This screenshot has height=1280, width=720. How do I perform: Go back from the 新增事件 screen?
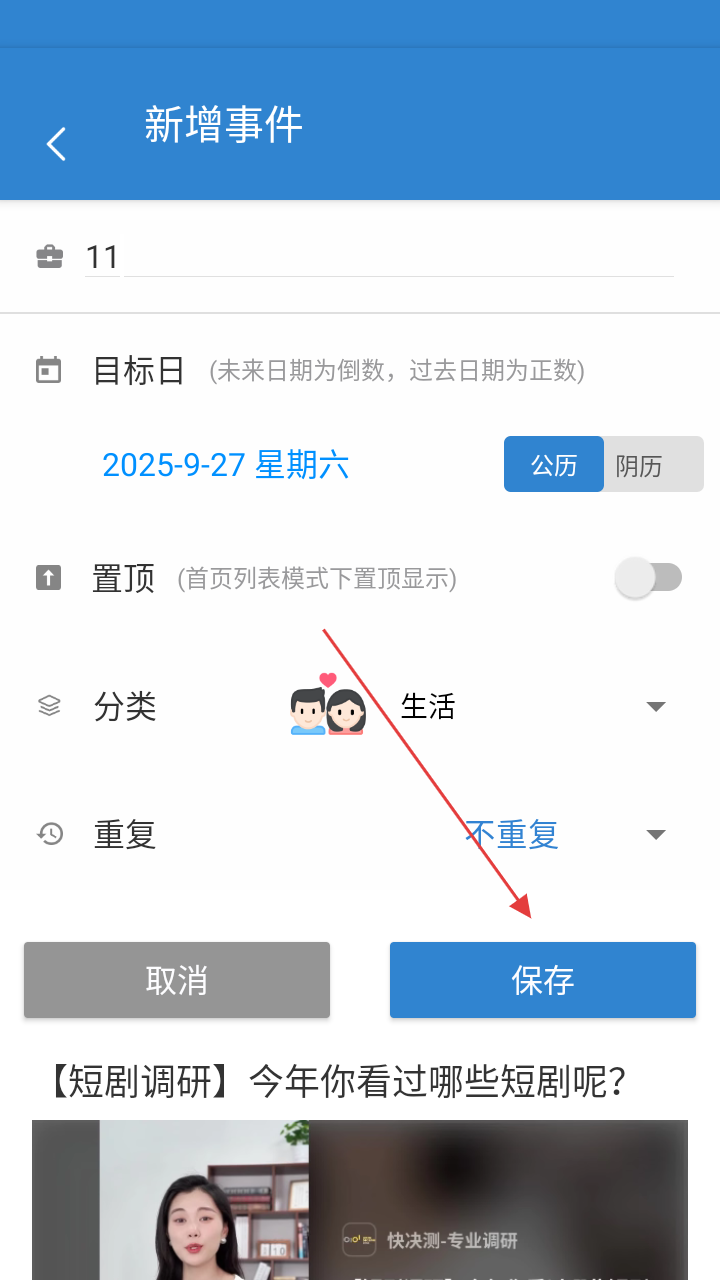coord(56,144)
